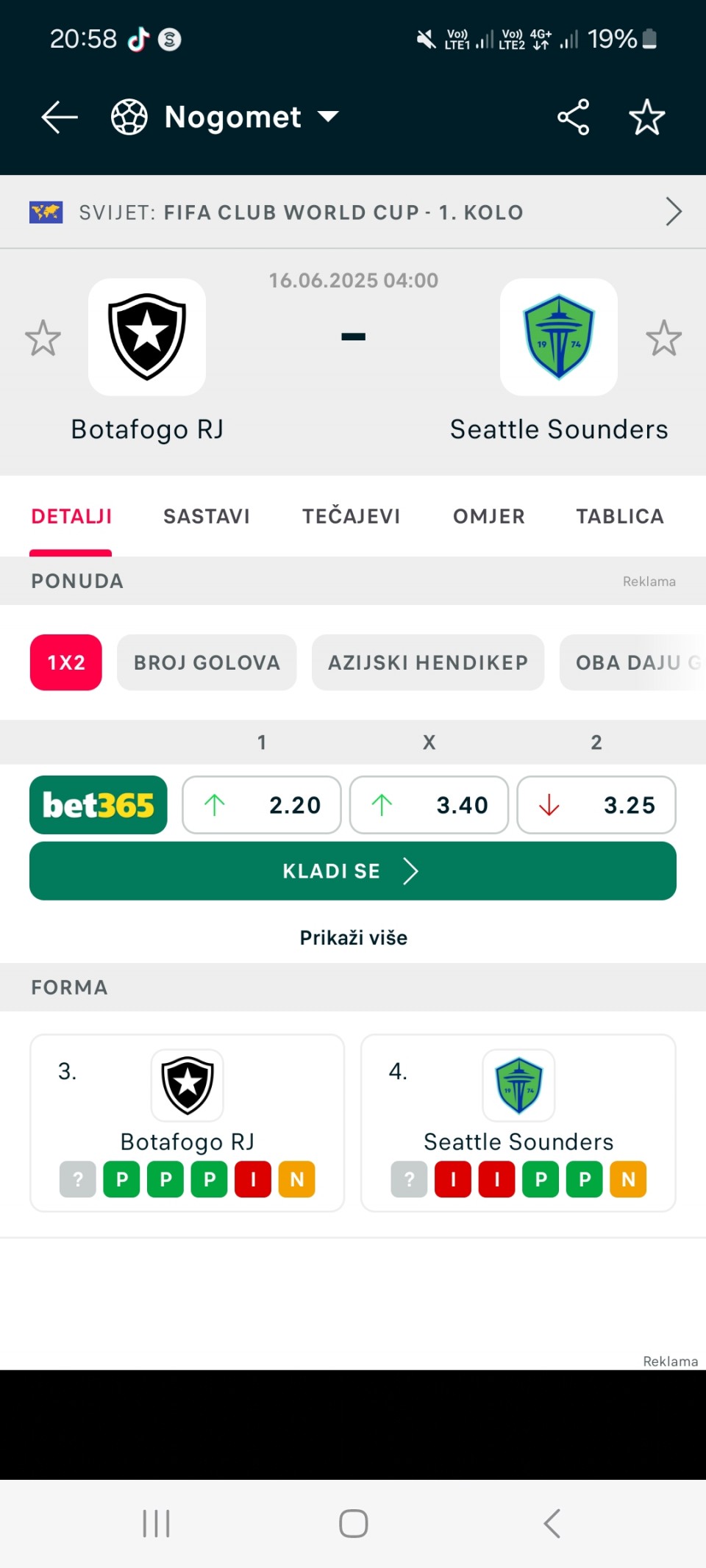
Task: Favorite Seattle Sounders with its star
Action: tap(663, 337)
